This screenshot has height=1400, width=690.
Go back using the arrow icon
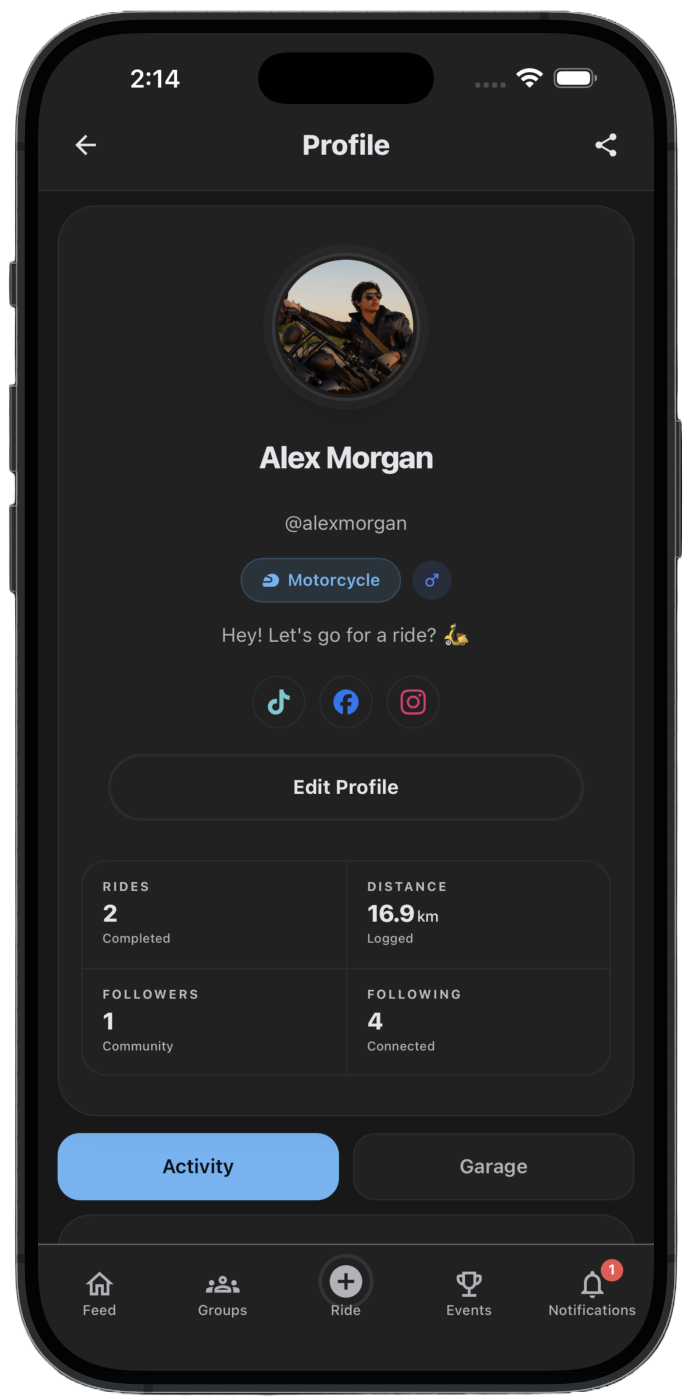(x=86, y=145)
